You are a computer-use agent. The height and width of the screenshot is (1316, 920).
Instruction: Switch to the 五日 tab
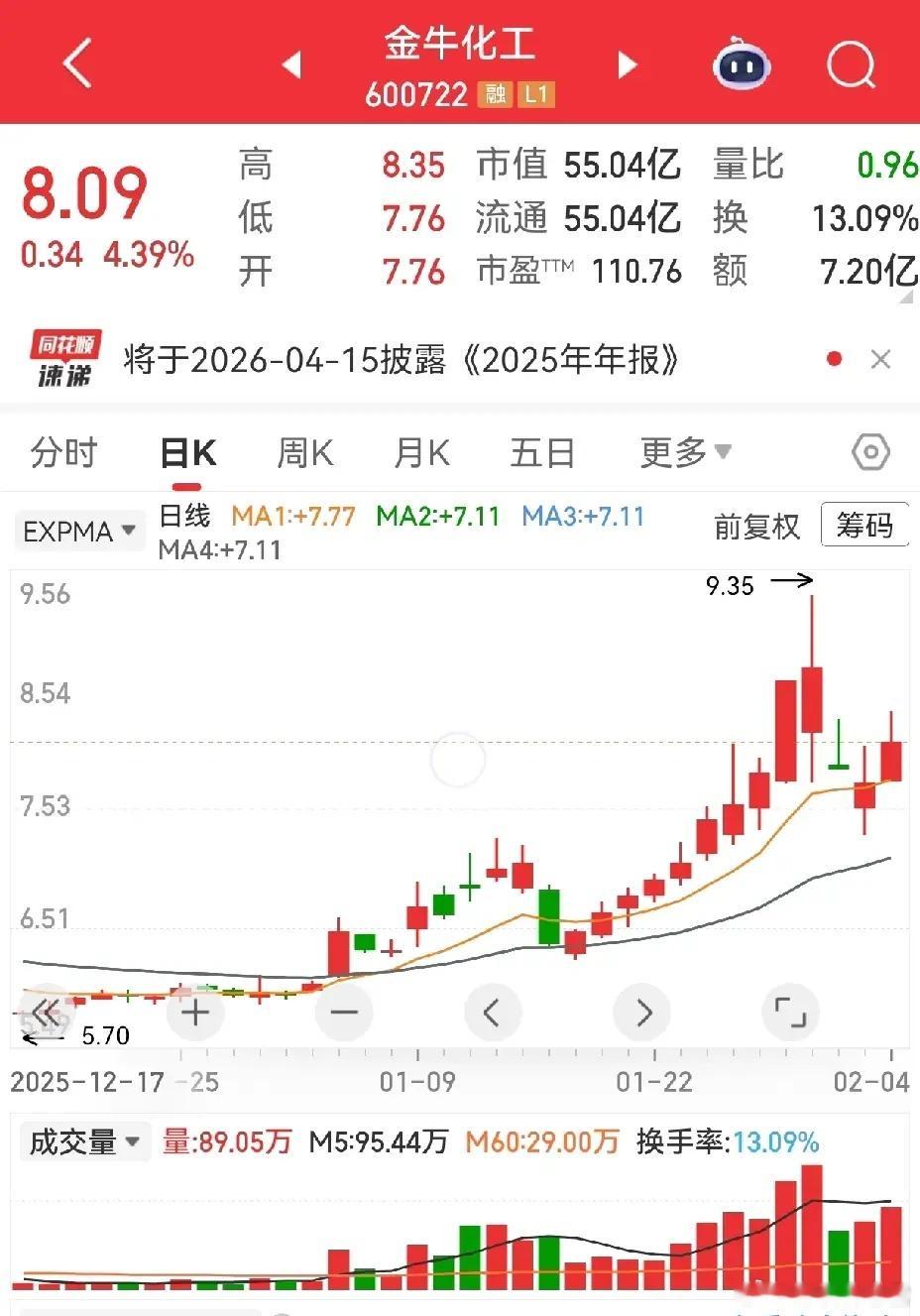(542, 453)
